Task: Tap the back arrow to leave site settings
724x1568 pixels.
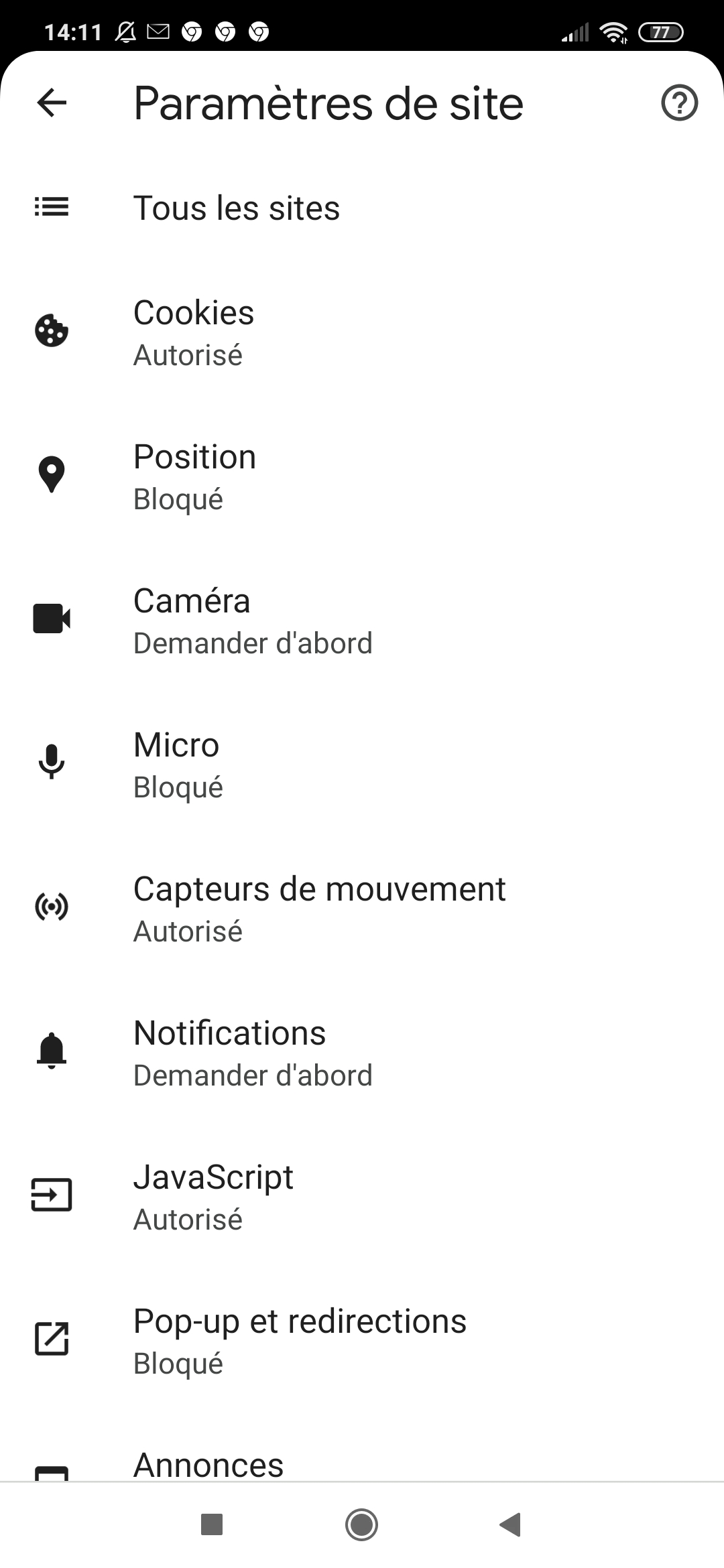Action: [51, 104]
